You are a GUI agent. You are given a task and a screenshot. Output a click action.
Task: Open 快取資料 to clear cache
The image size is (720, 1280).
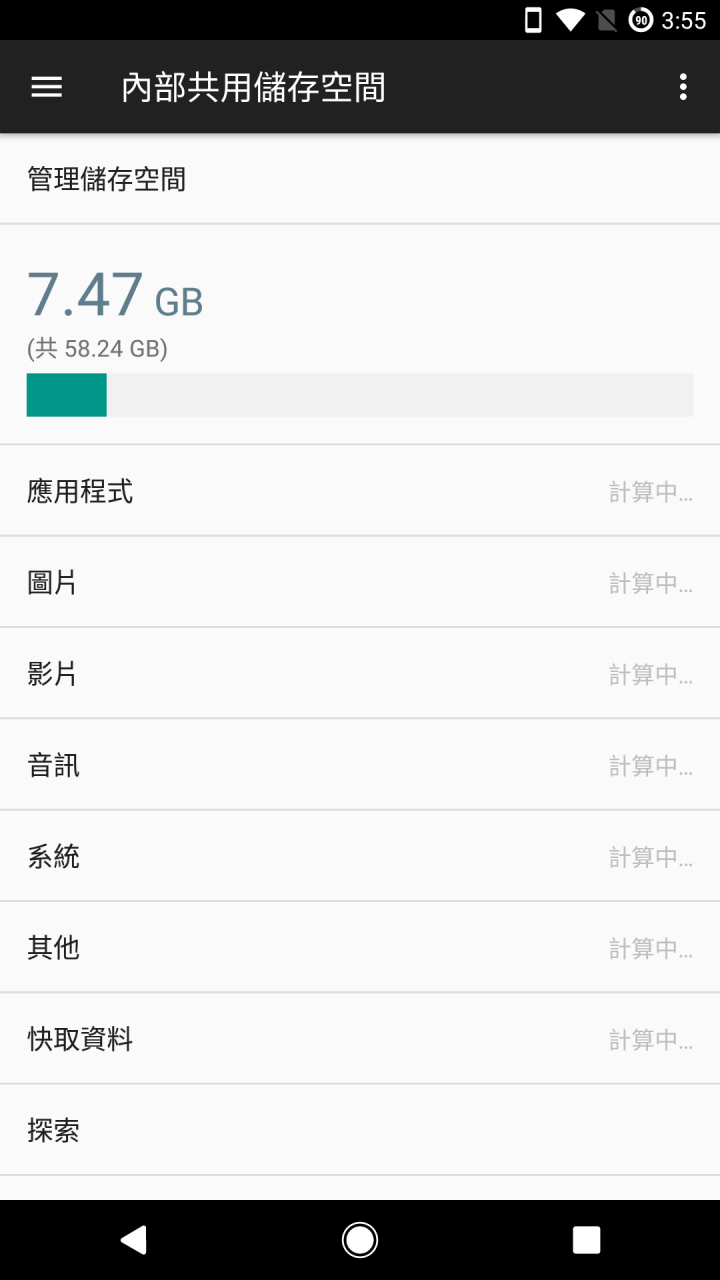[360, 1040]
